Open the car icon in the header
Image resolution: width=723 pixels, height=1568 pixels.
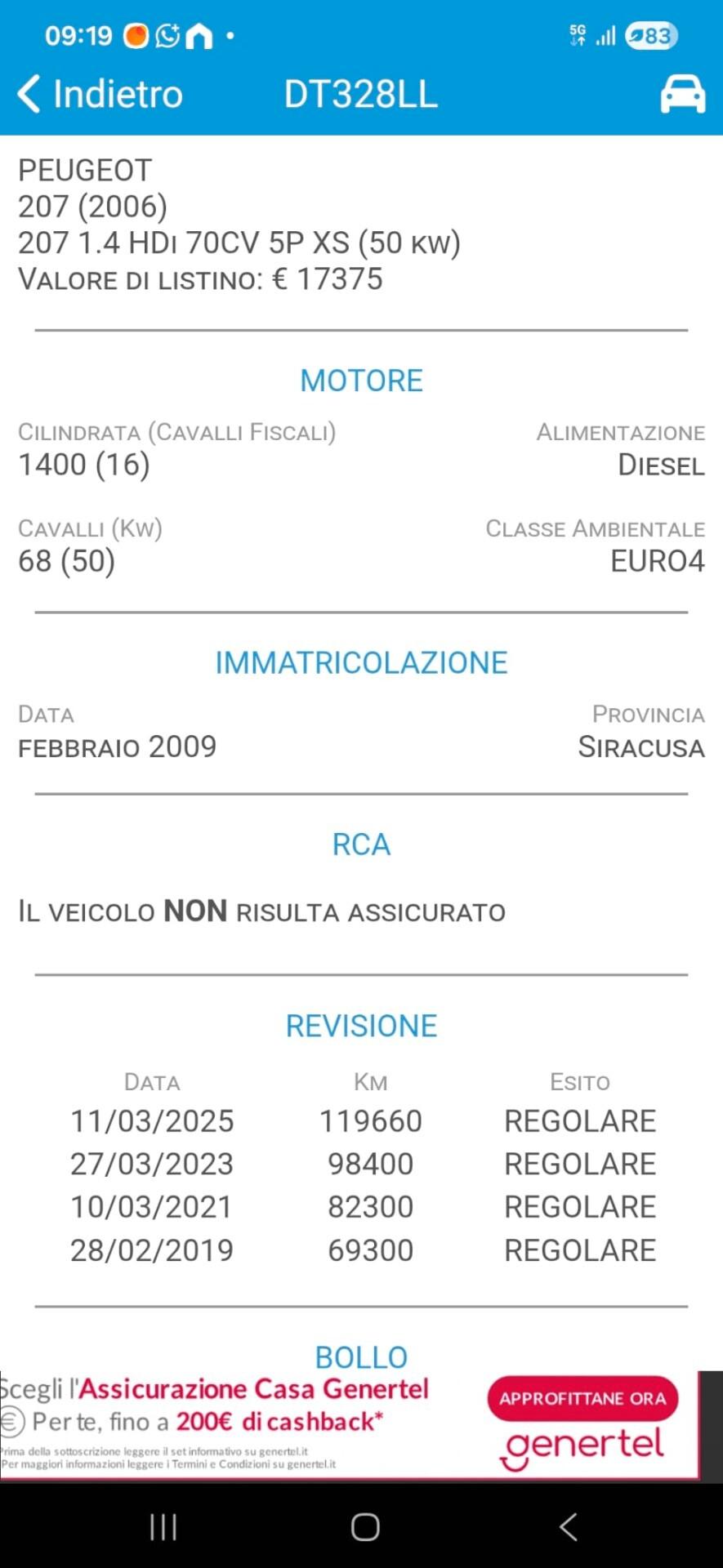(x=682, y=94)
